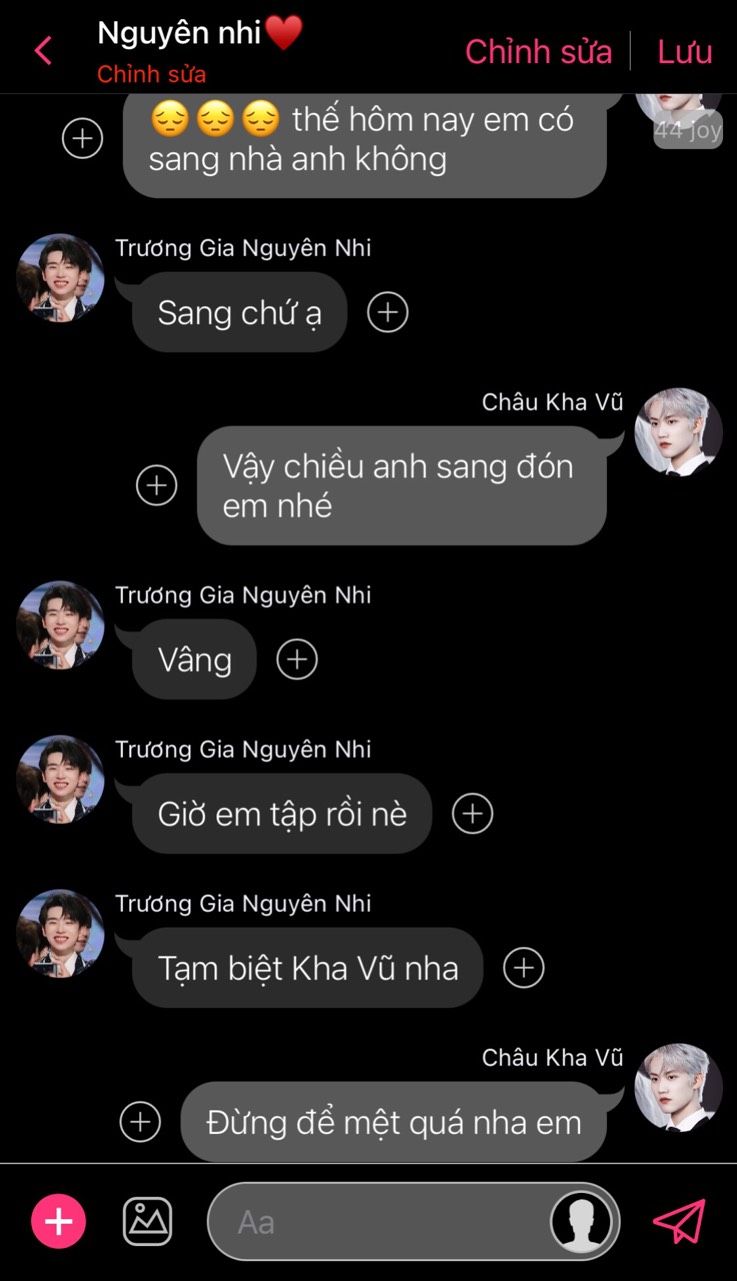The height and width of the screenshot is (1281, 737).
Task: Tap the plus beside "Vậy chiều anh sang đón em nhé"
Action: (x=157, y=485)
